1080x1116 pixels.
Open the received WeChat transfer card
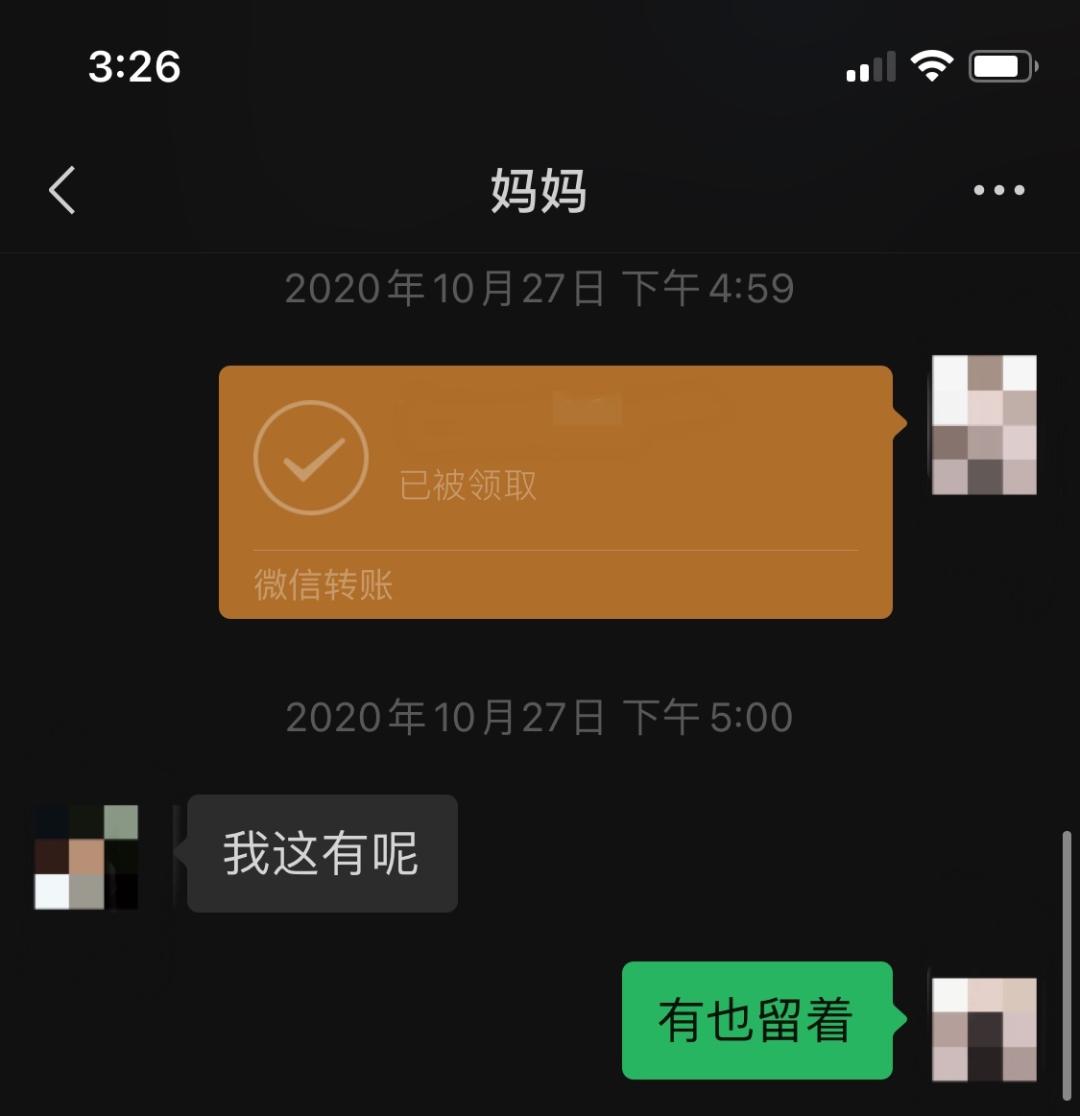tap(555, 491)
